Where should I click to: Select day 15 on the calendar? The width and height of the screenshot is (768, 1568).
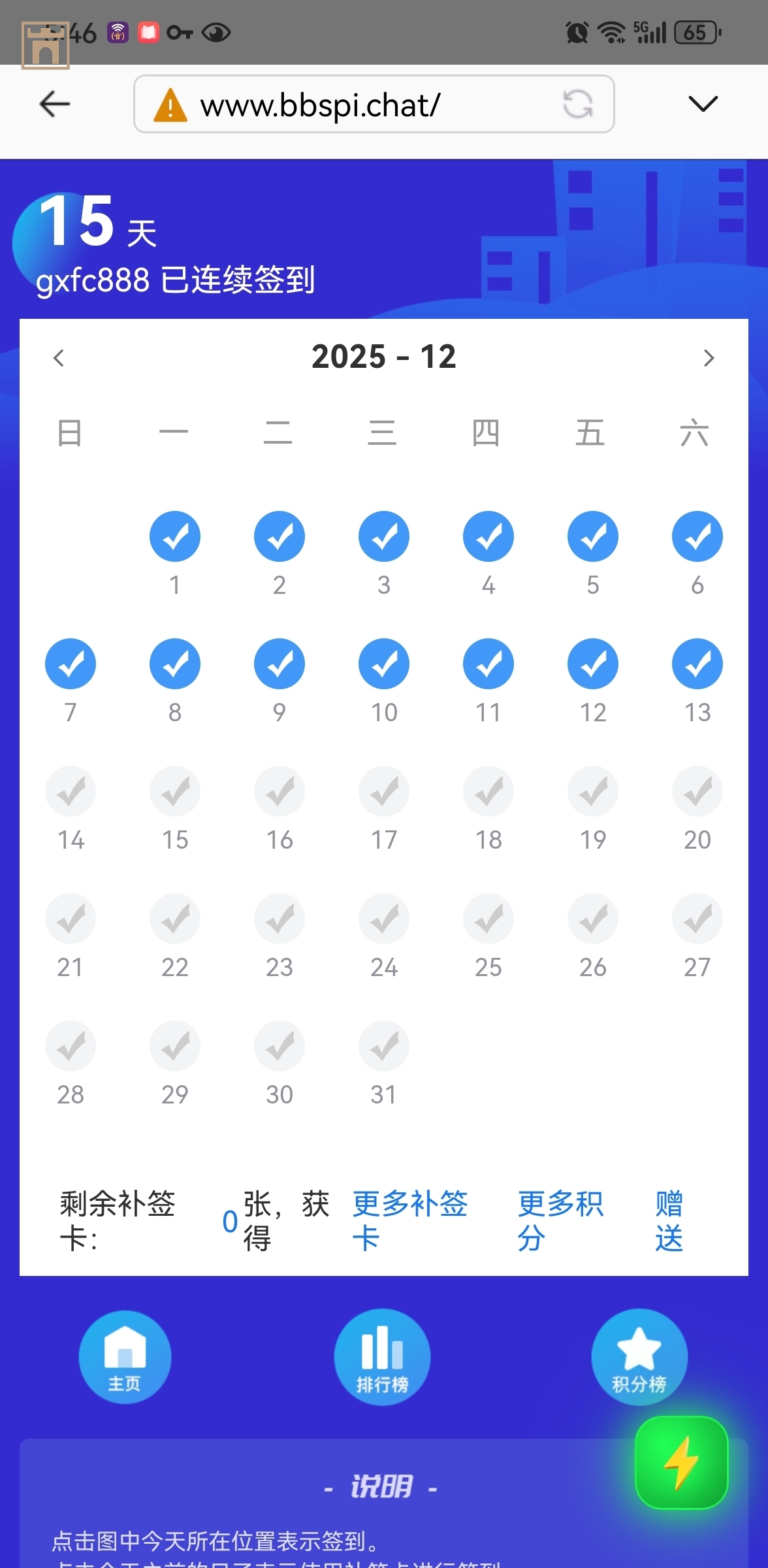coord(175,792)
